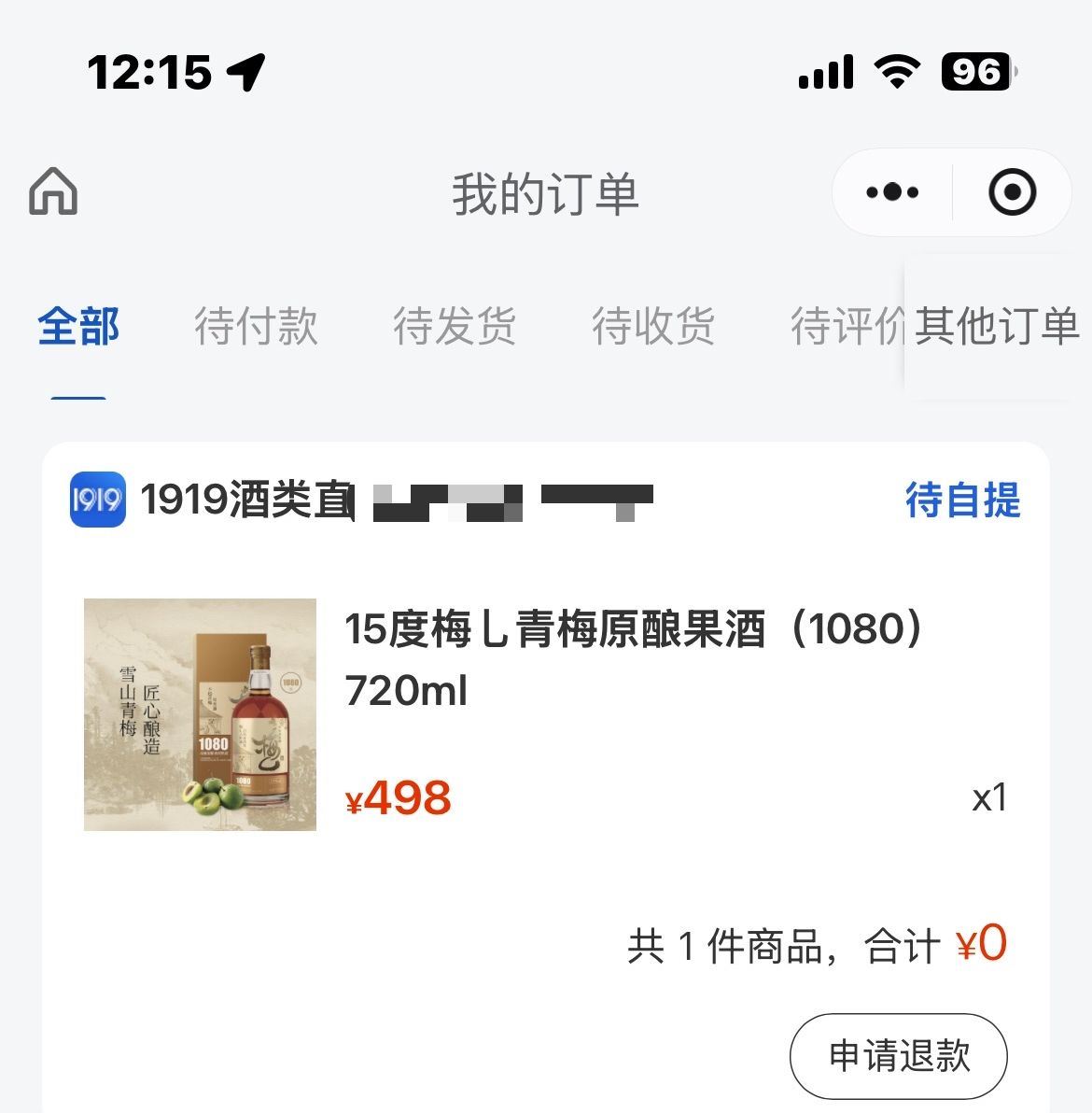
Task: Show orders under 待发货
Action: pos(455,327)
